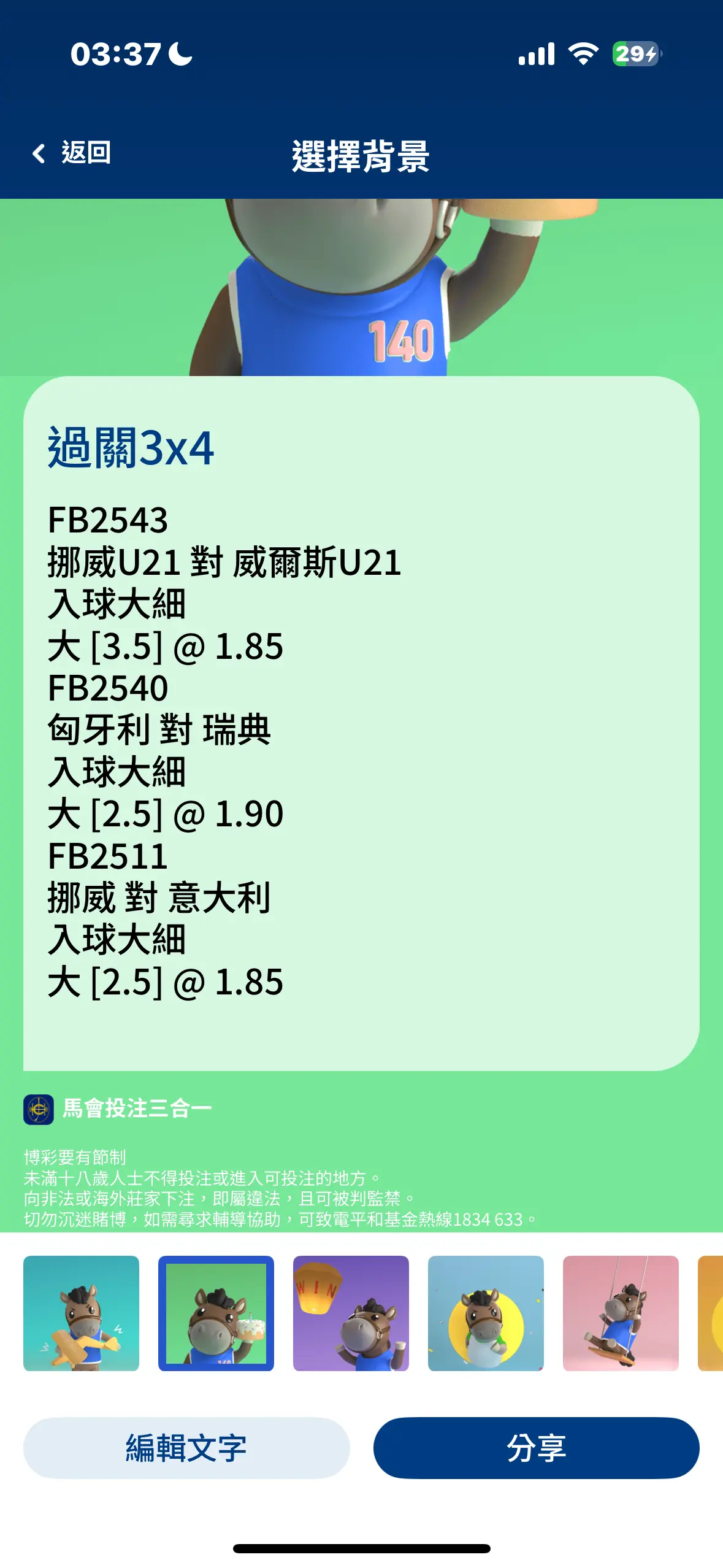This screenshot has height=1568, width=723.
Task: Select the blue background with yellow circle
Action: pyautogui.click(x=486, y=1313)
